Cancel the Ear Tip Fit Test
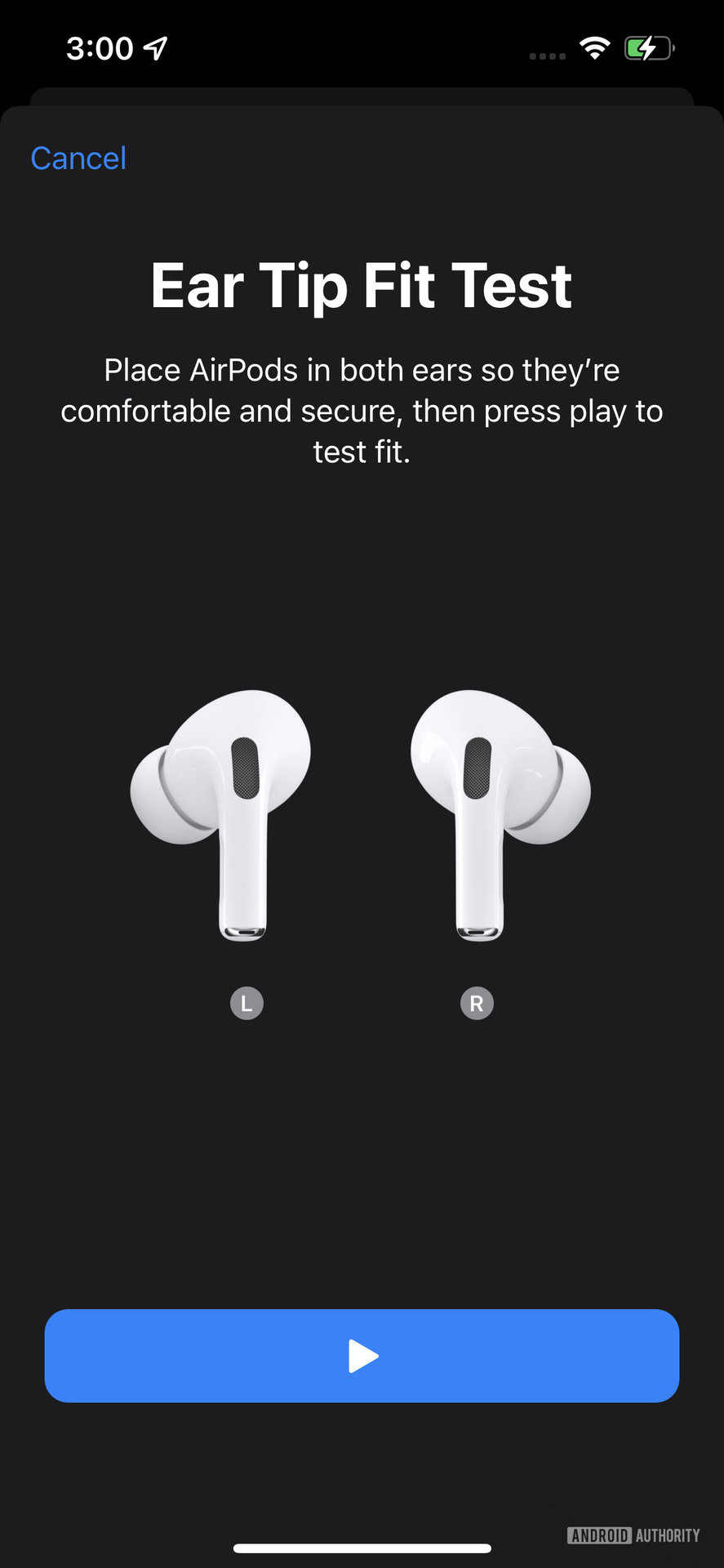 [78, 158]
